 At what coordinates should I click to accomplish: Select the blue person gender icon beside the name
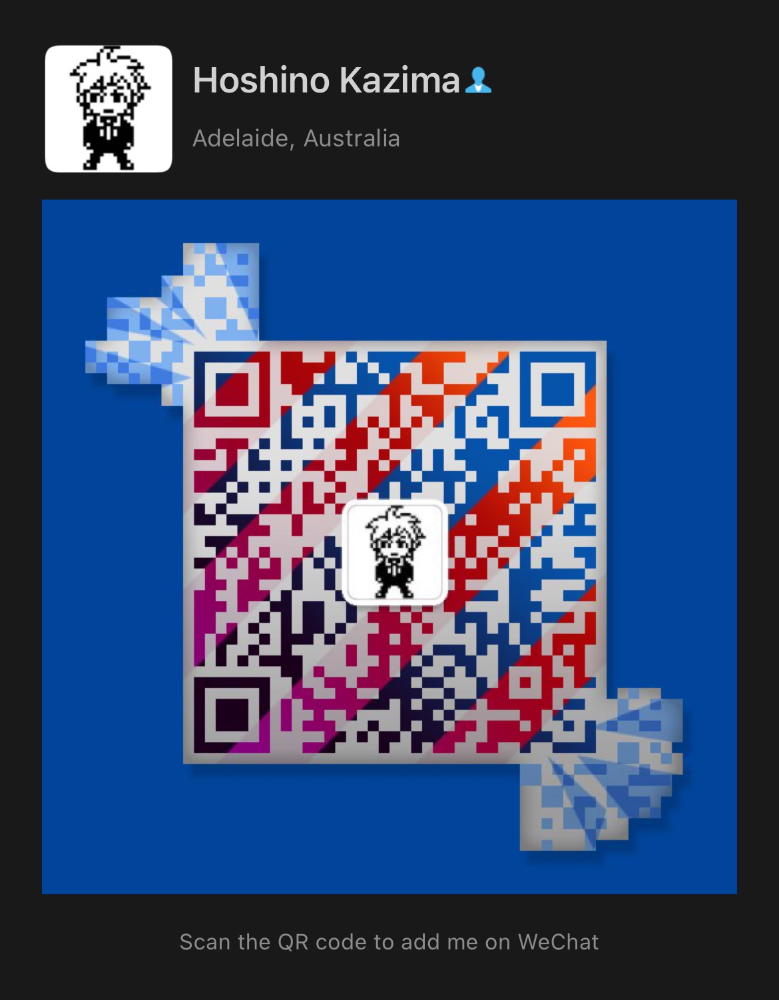click(x=481, y=82)
